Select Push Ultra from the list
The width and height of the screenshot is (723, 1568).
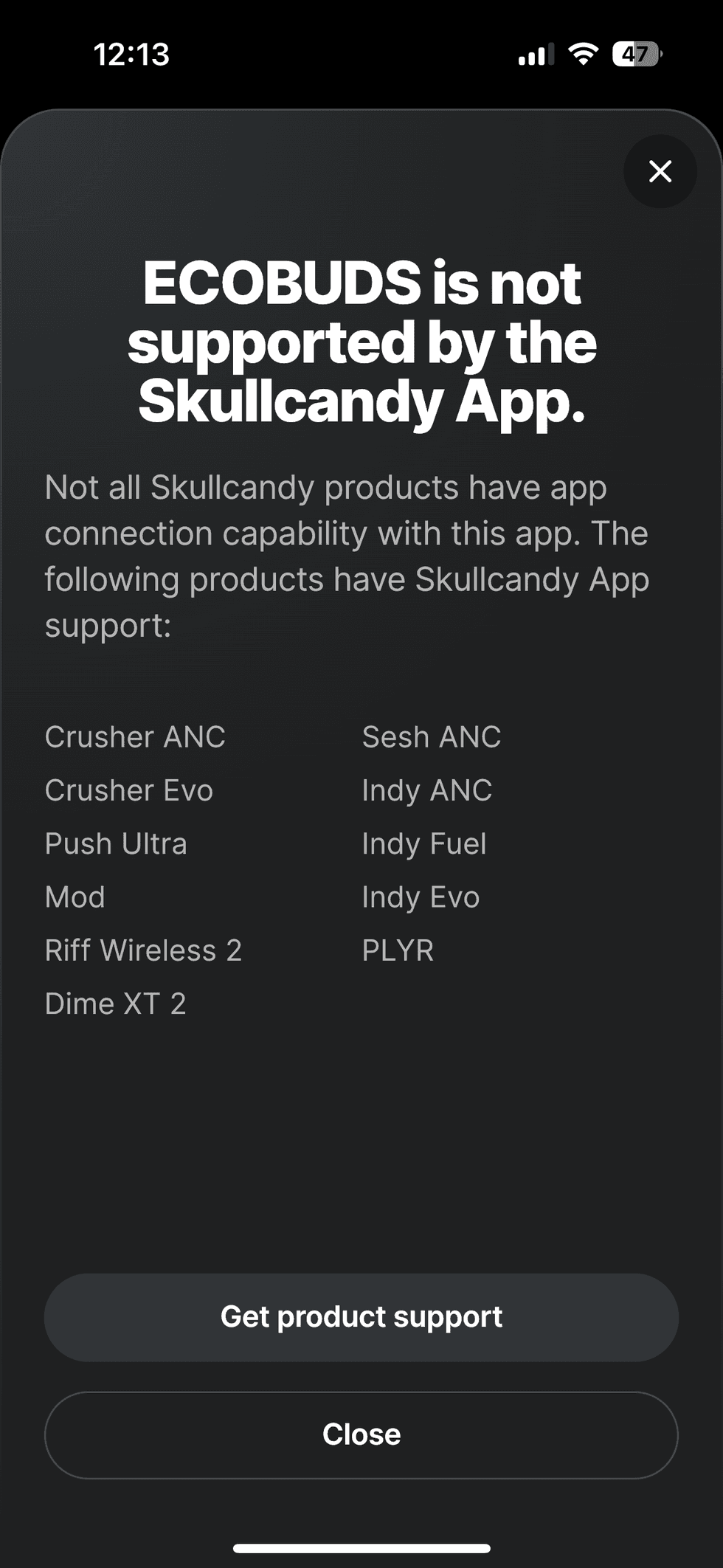pos(115,843)
